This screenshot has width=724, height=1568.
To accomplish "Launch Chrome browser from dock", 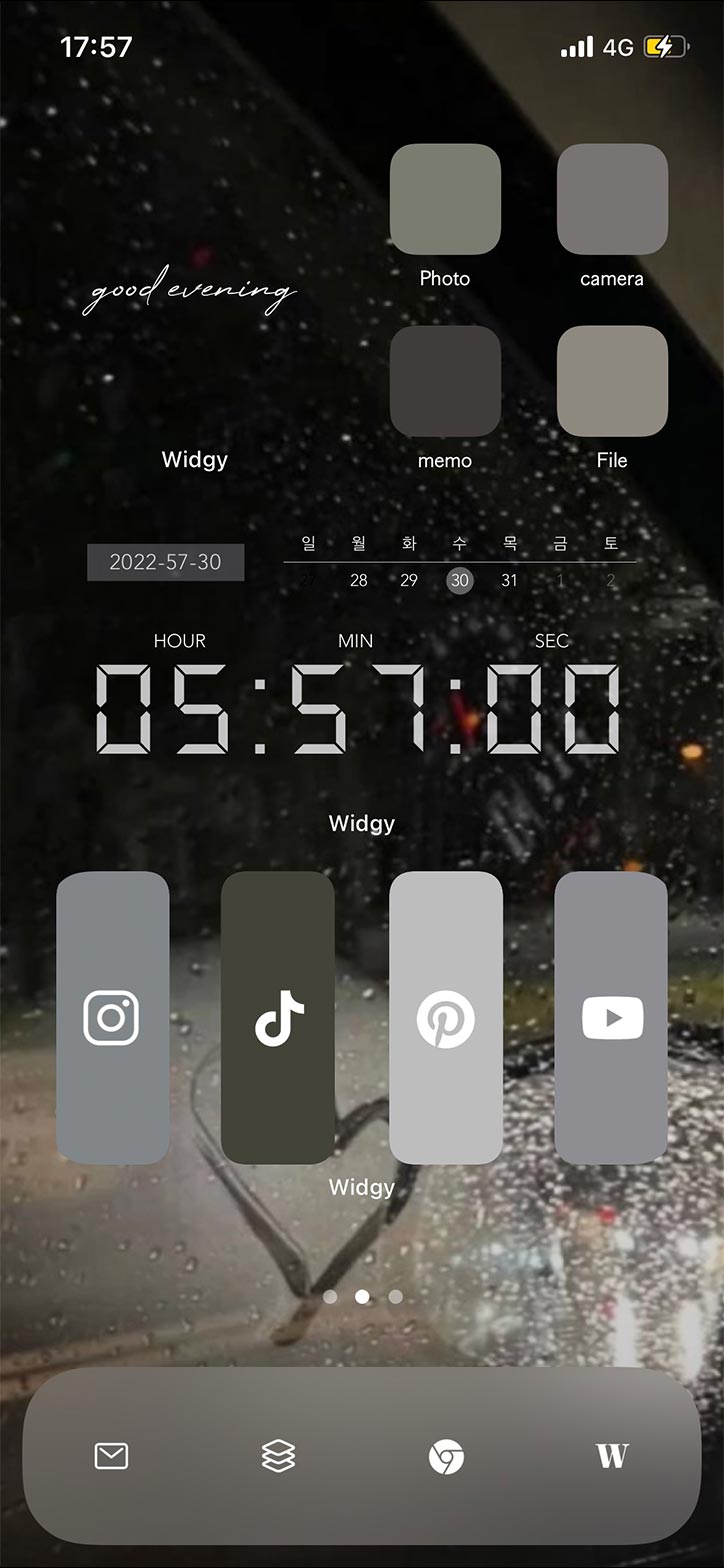I will (446, 1457).
